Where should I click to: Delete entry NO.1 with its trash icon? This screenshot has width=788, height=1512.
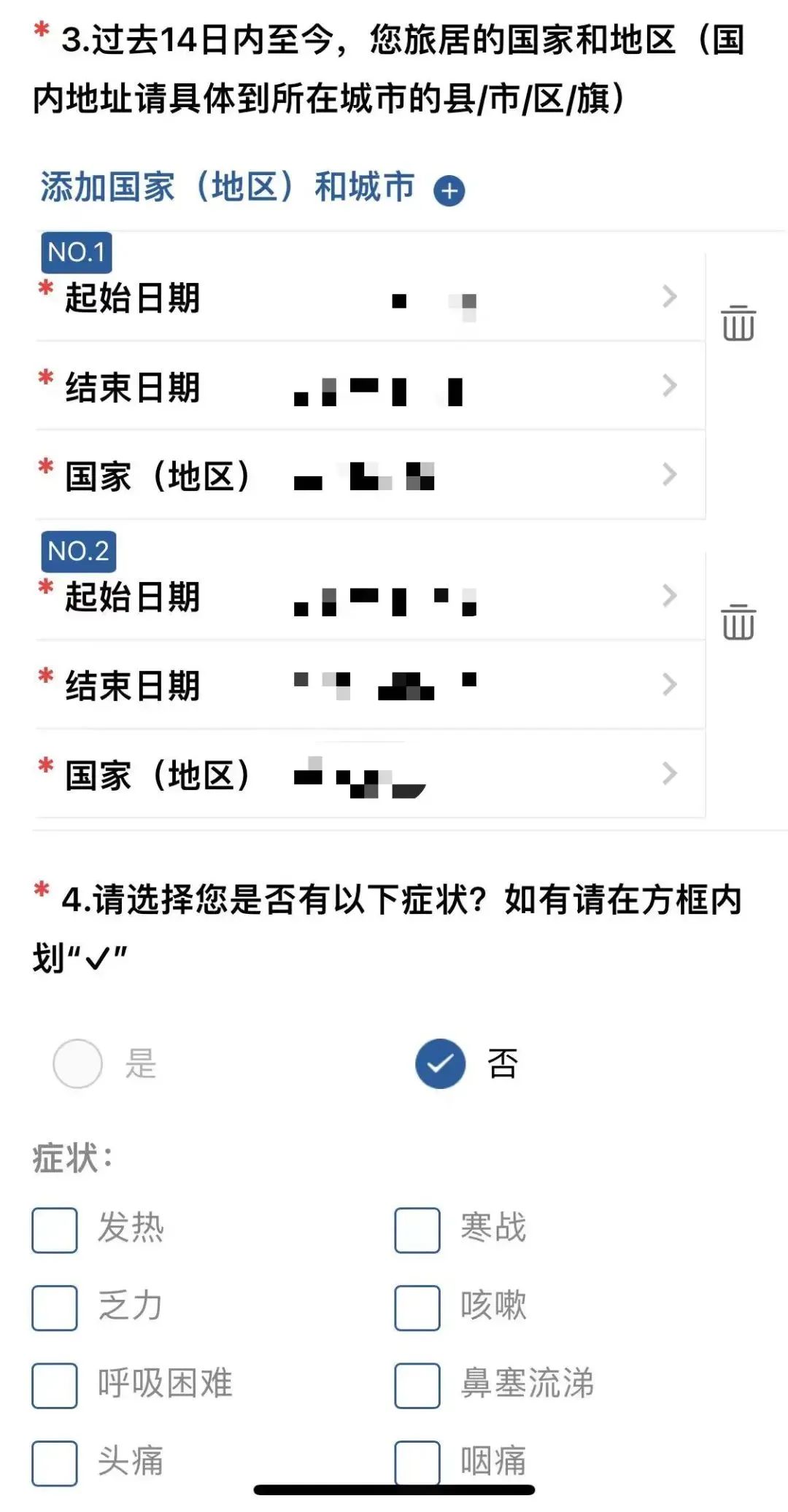(x=738, y=322)
